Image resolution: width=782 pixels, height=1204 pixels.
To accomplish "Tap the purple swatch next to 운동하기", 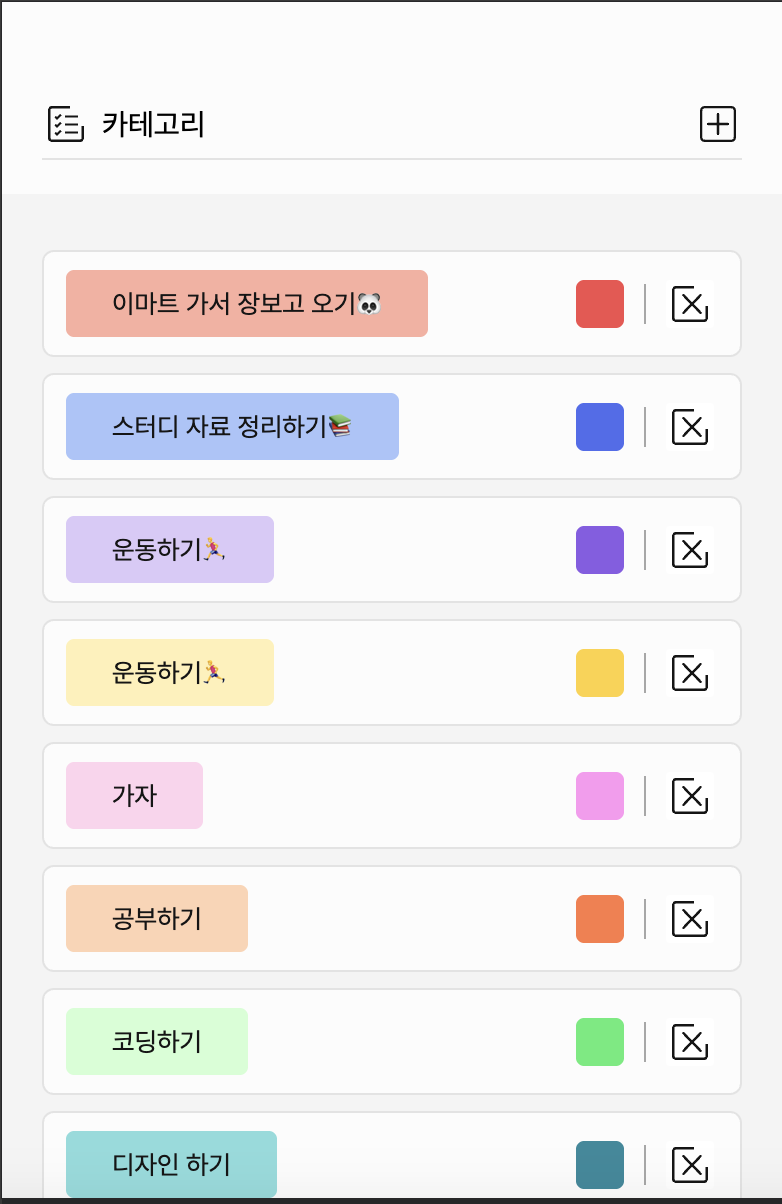I will pos(600,550).
